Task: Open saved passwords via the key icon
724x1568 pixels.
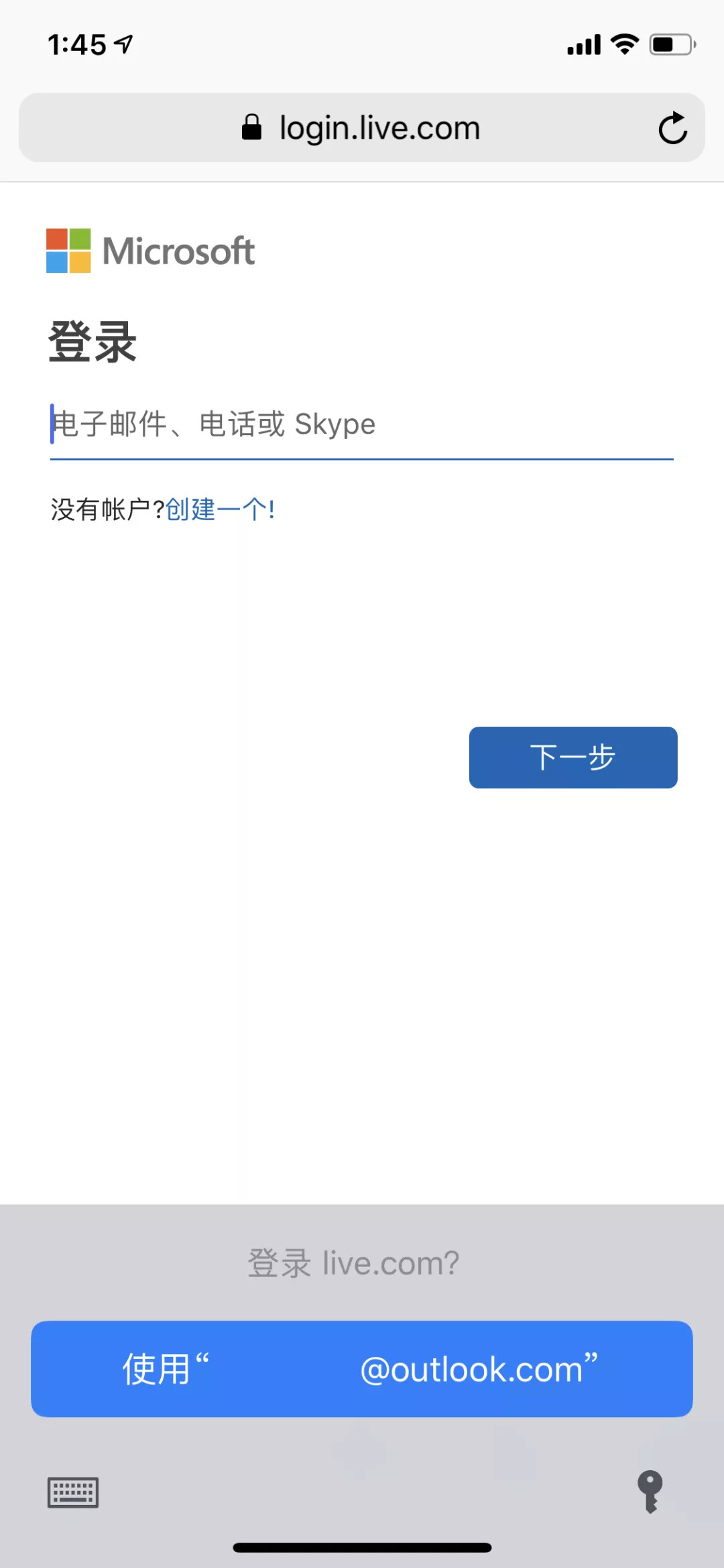Action: (x=649, y=1492)
